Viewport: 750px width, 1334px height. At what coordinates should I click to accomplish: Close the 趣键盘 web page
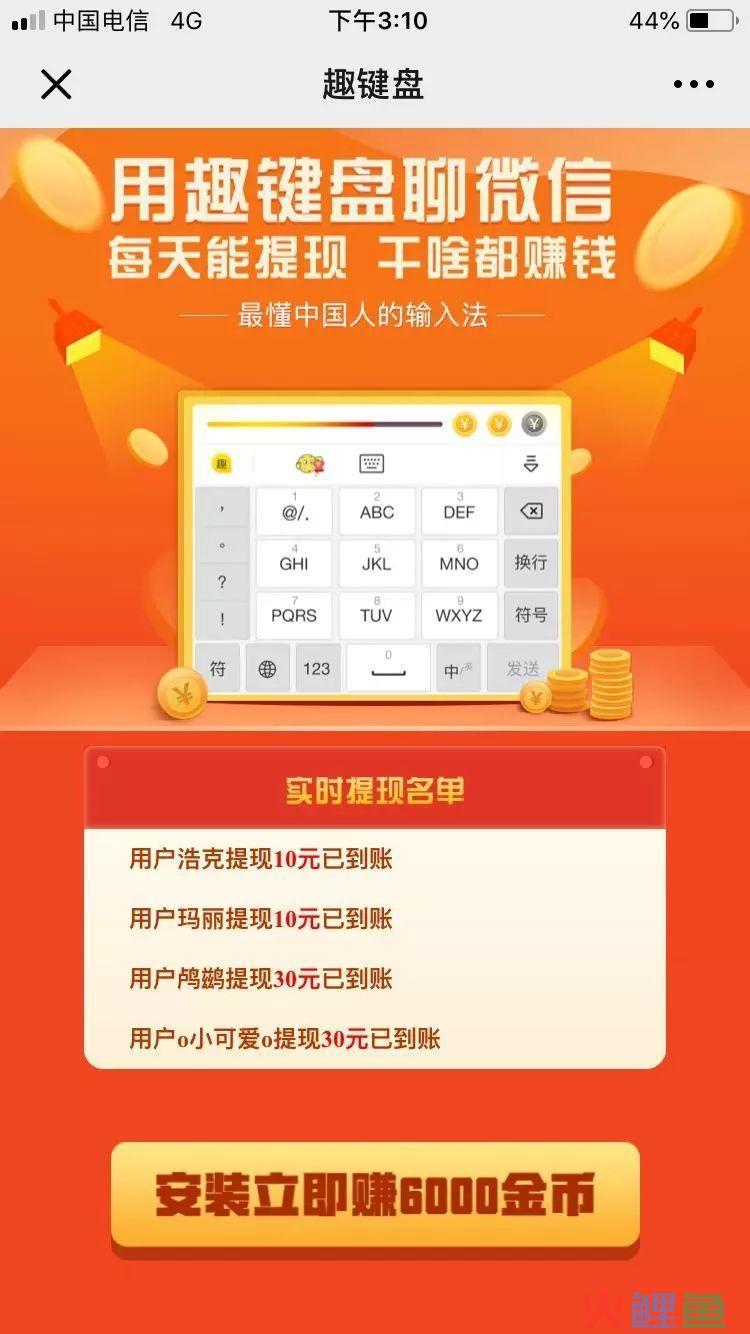click(x=56, y=85)
